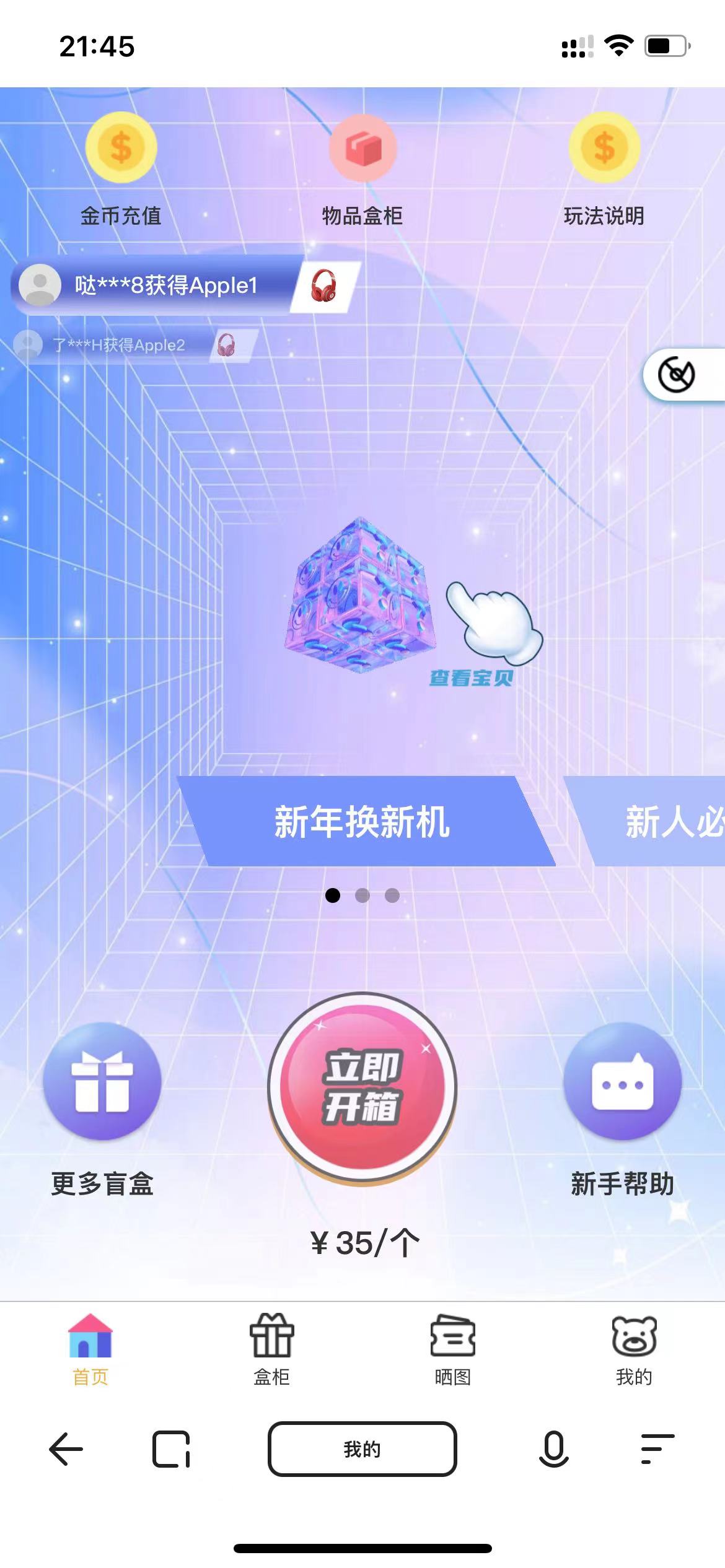Viewport: 725px width, 1568px height.
Task: Open the browser tabs window icon
Action: tap(171, 1449)
